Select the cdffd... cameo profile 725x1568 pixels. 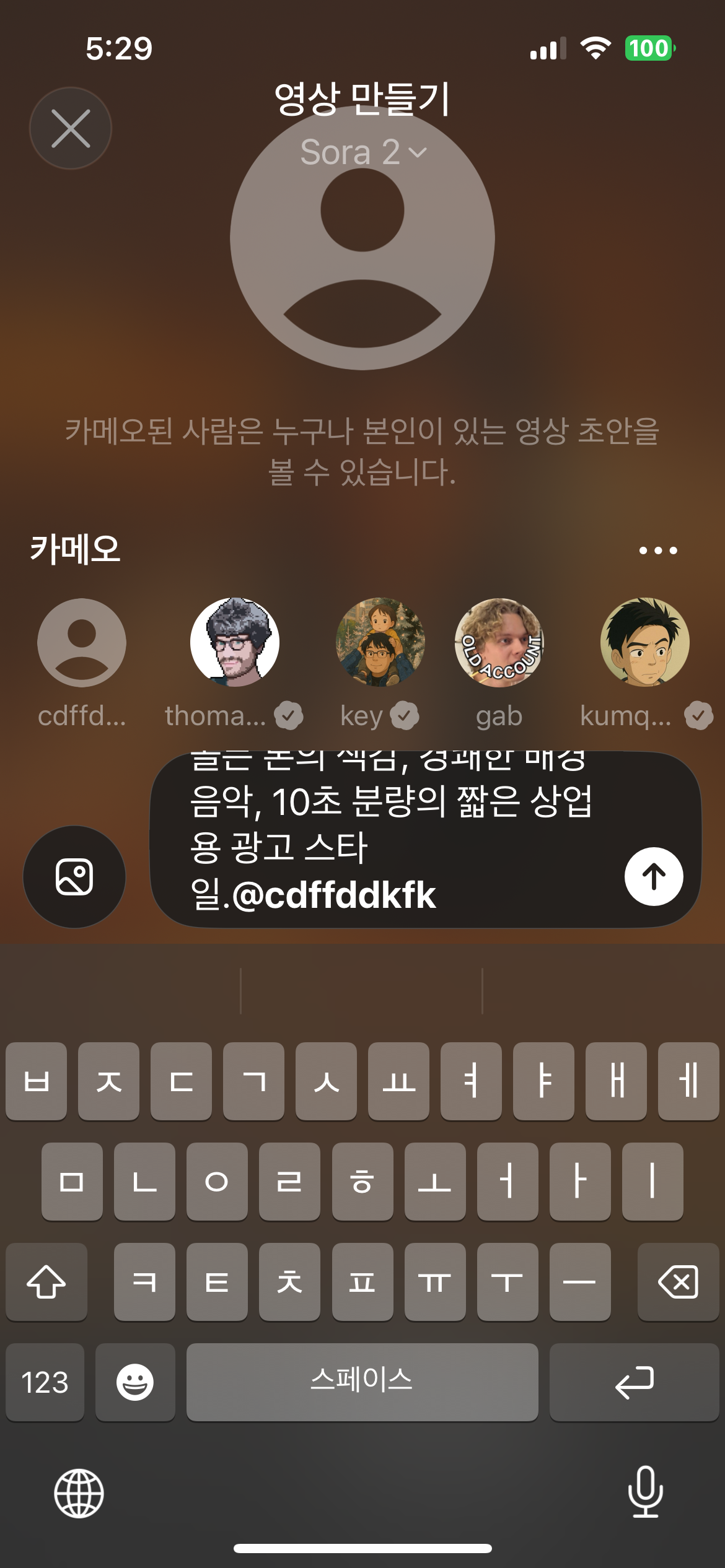[x=82, y=643]
